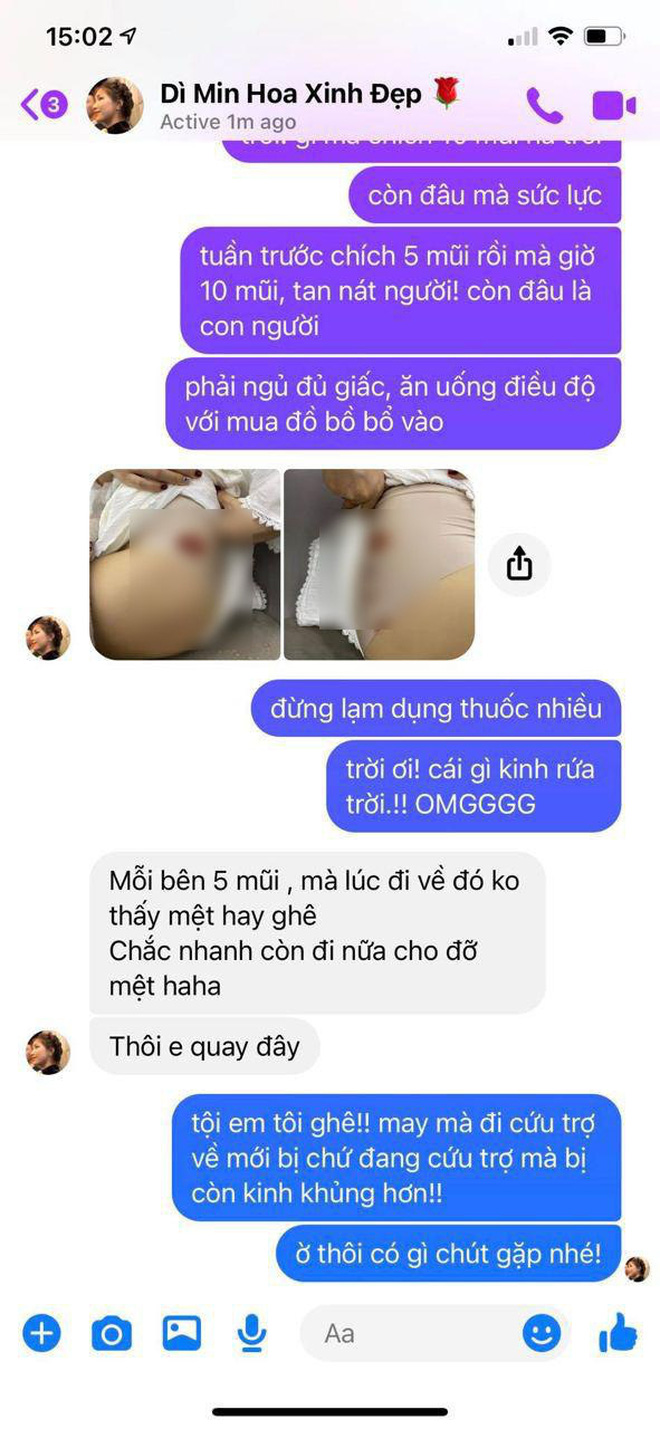
Task: Start a video call
Action: 614,105
